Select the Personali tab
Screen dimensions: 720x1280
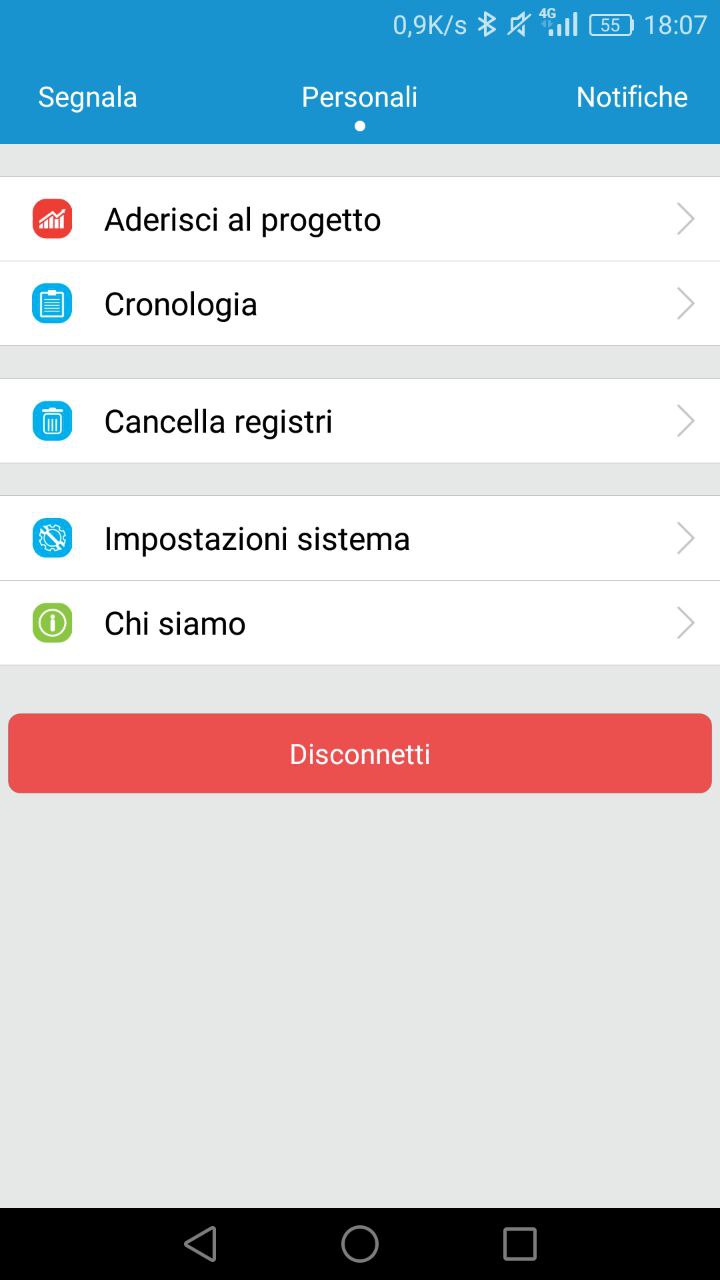[x=360, y=97]
